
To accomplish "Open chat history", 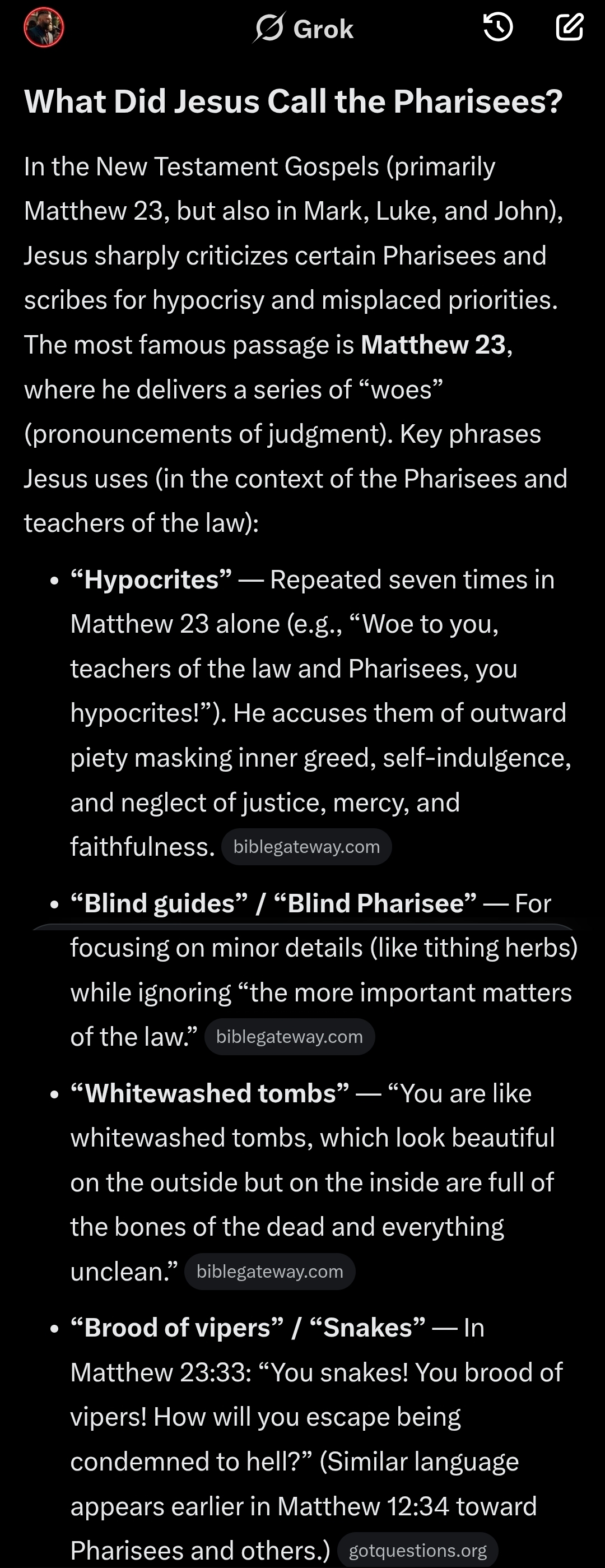I will coord(498,27).
